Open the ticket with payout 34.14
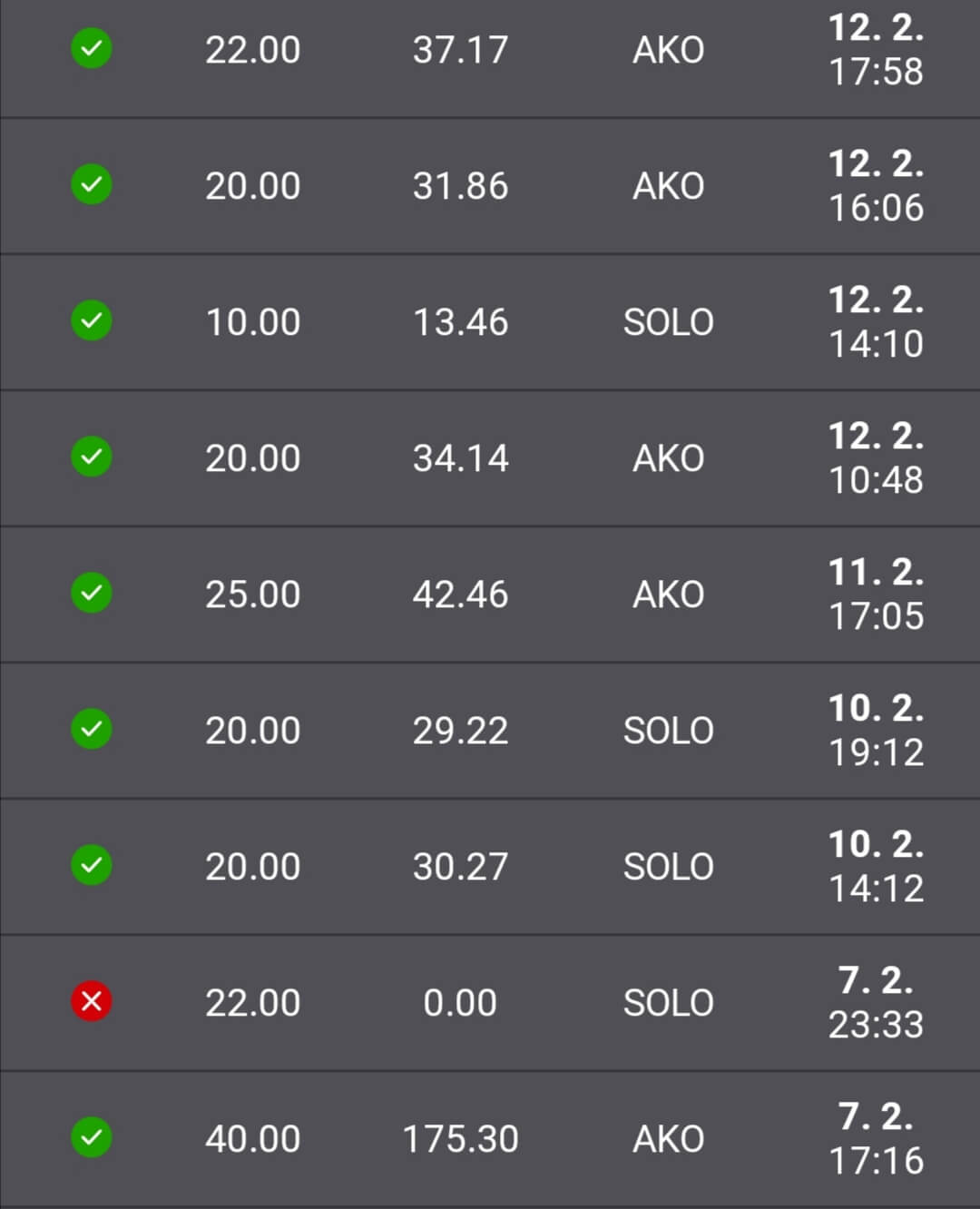The width and height of the screenshot is (980, 1209). [490, 458]
